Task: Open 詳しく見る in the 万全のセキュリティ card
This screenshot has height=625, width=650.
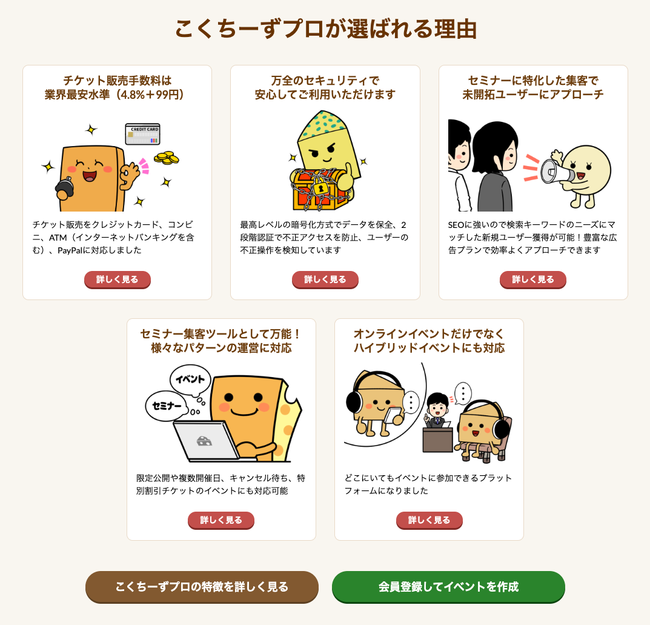Action: pyautogui.click(x=325, y=280)
